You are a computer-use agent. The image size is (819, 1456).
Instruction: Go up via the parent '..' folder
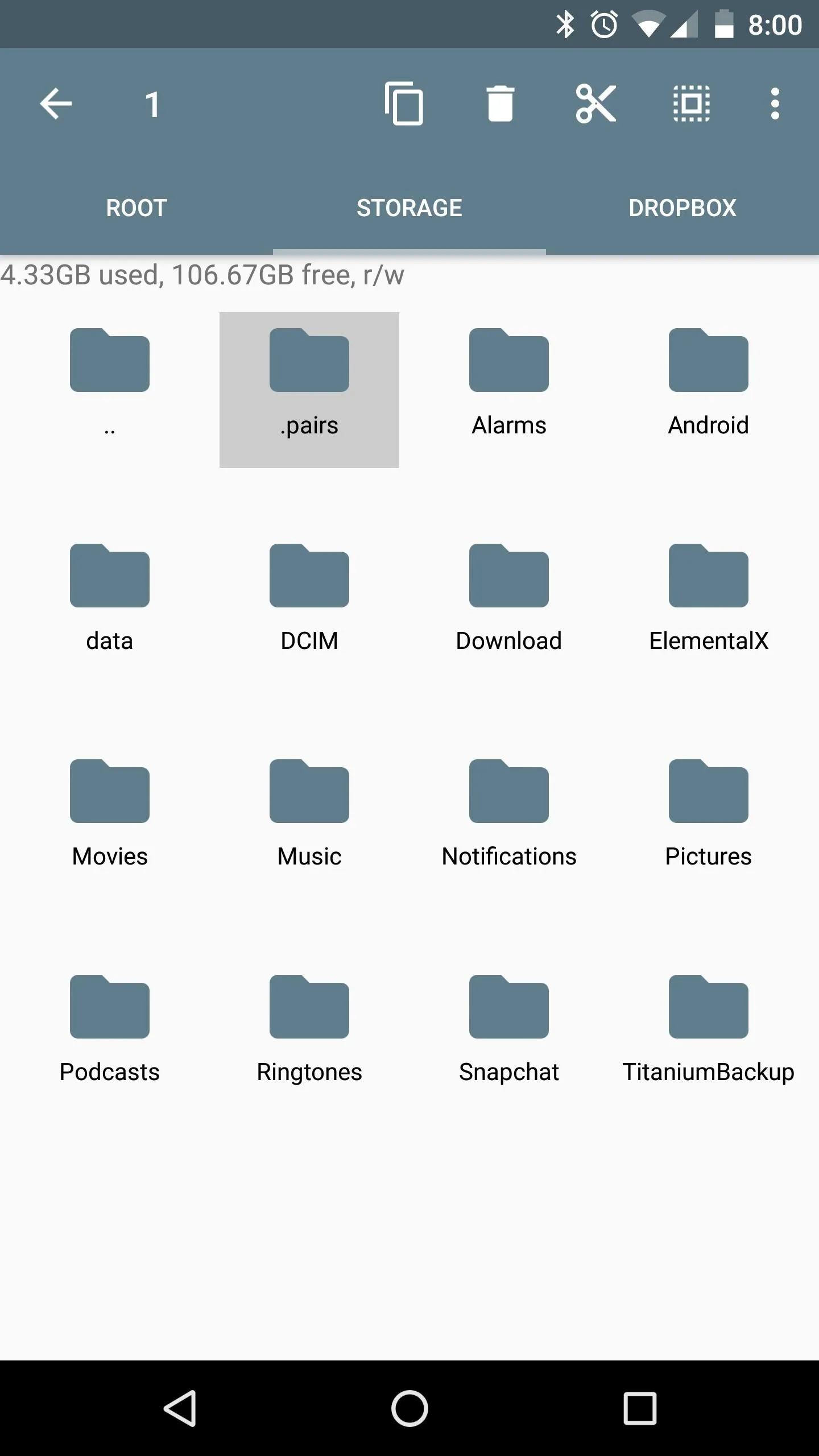[110, 390]
